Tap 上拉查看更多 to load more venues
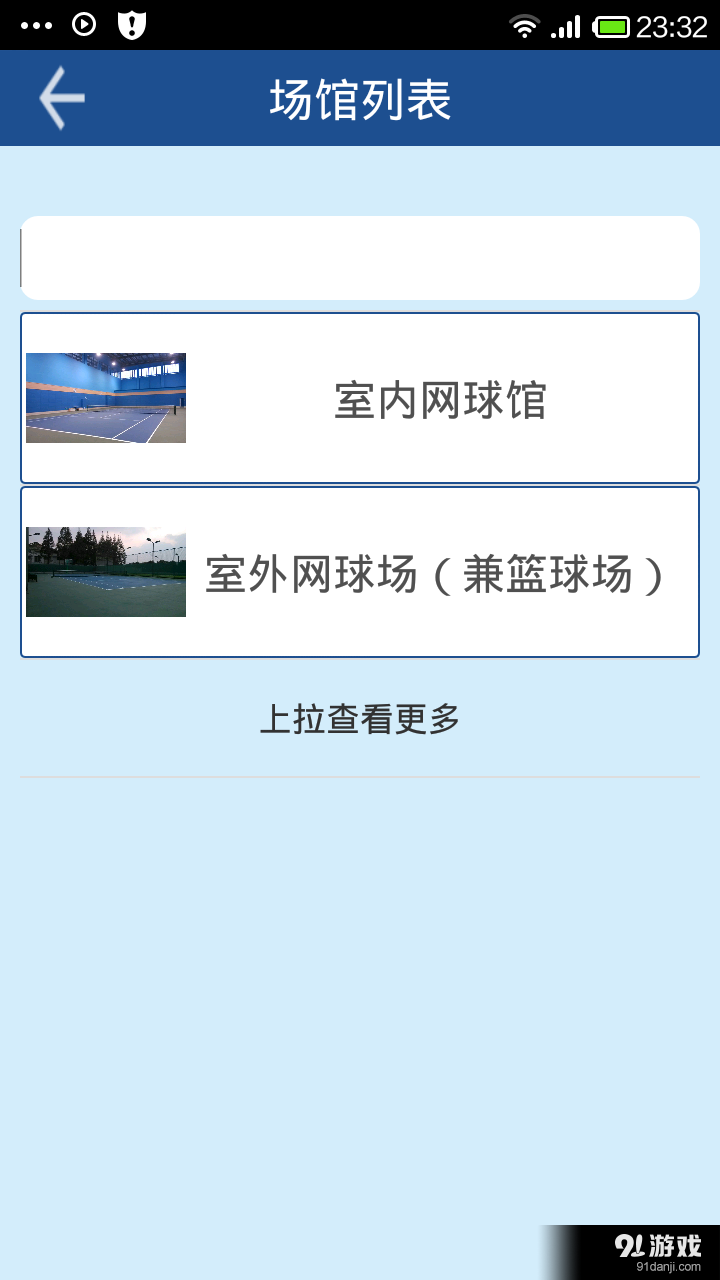Image resolution: width=720 pixels, height=1280 pixels. pyautogui.click(x=360, y=718)
